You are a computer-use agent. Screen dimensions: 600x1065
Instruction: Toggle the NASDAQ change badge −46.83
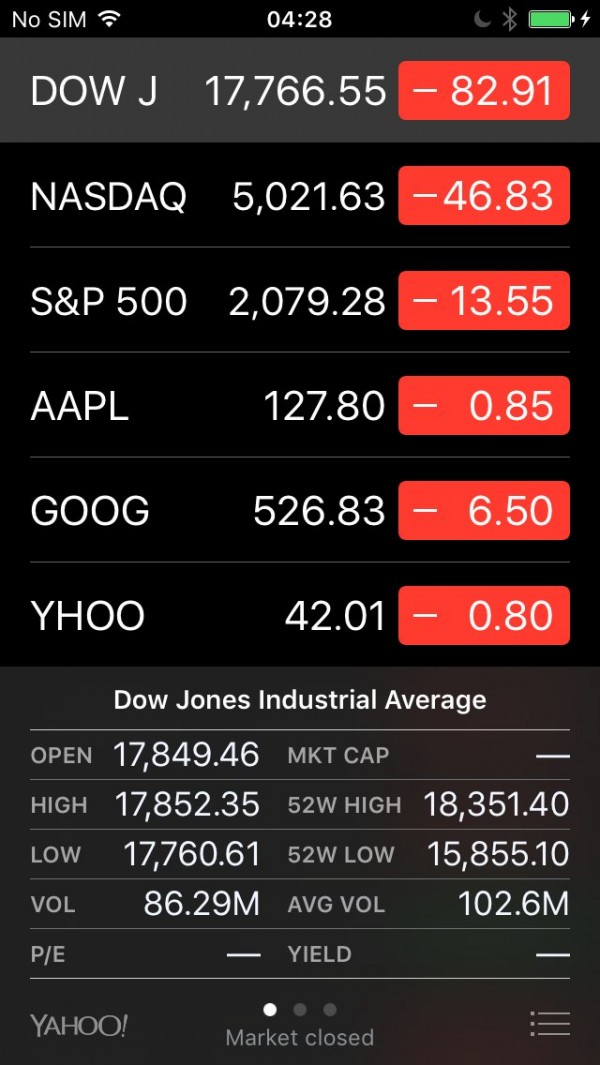tap(484, 196)
